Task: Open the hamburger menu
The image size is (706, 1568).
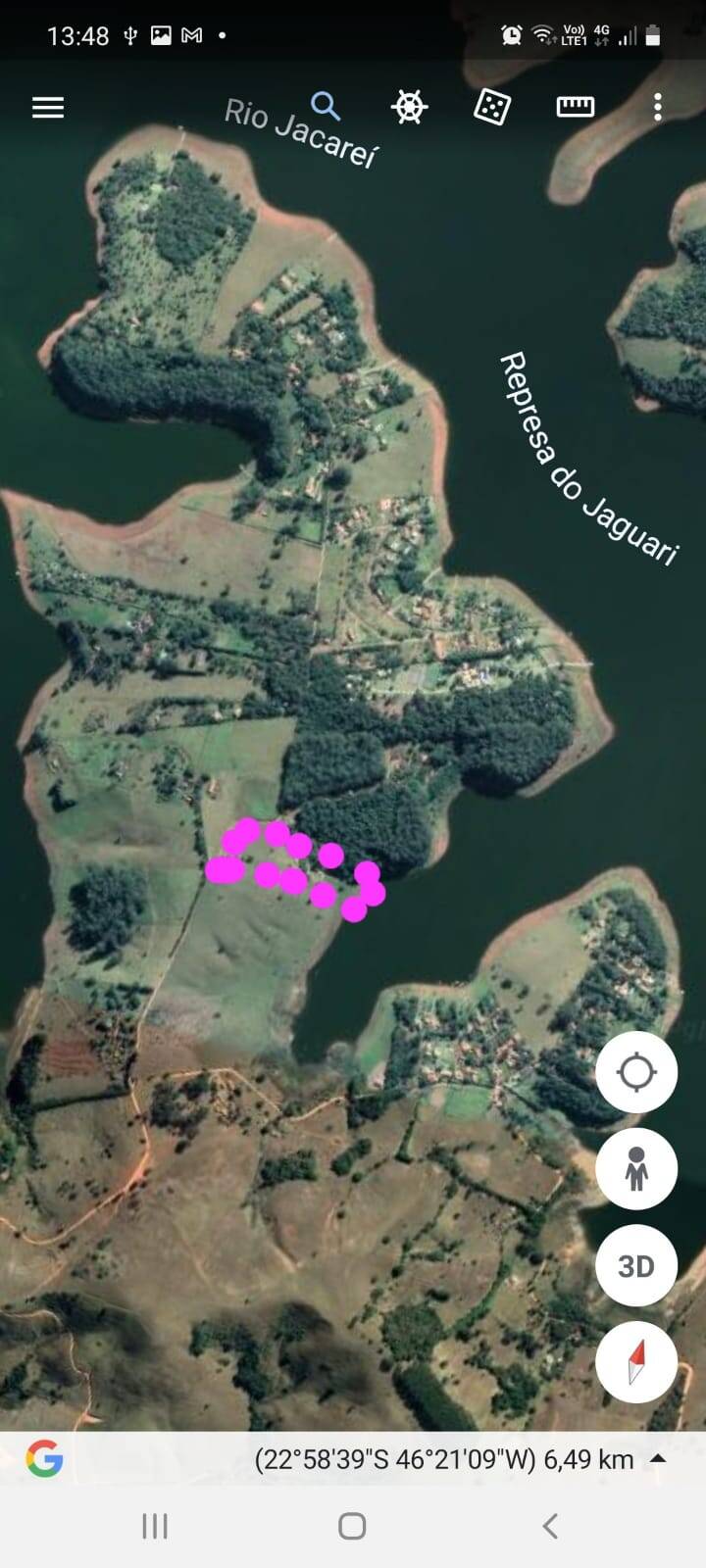Action: [x=48, y=107]
